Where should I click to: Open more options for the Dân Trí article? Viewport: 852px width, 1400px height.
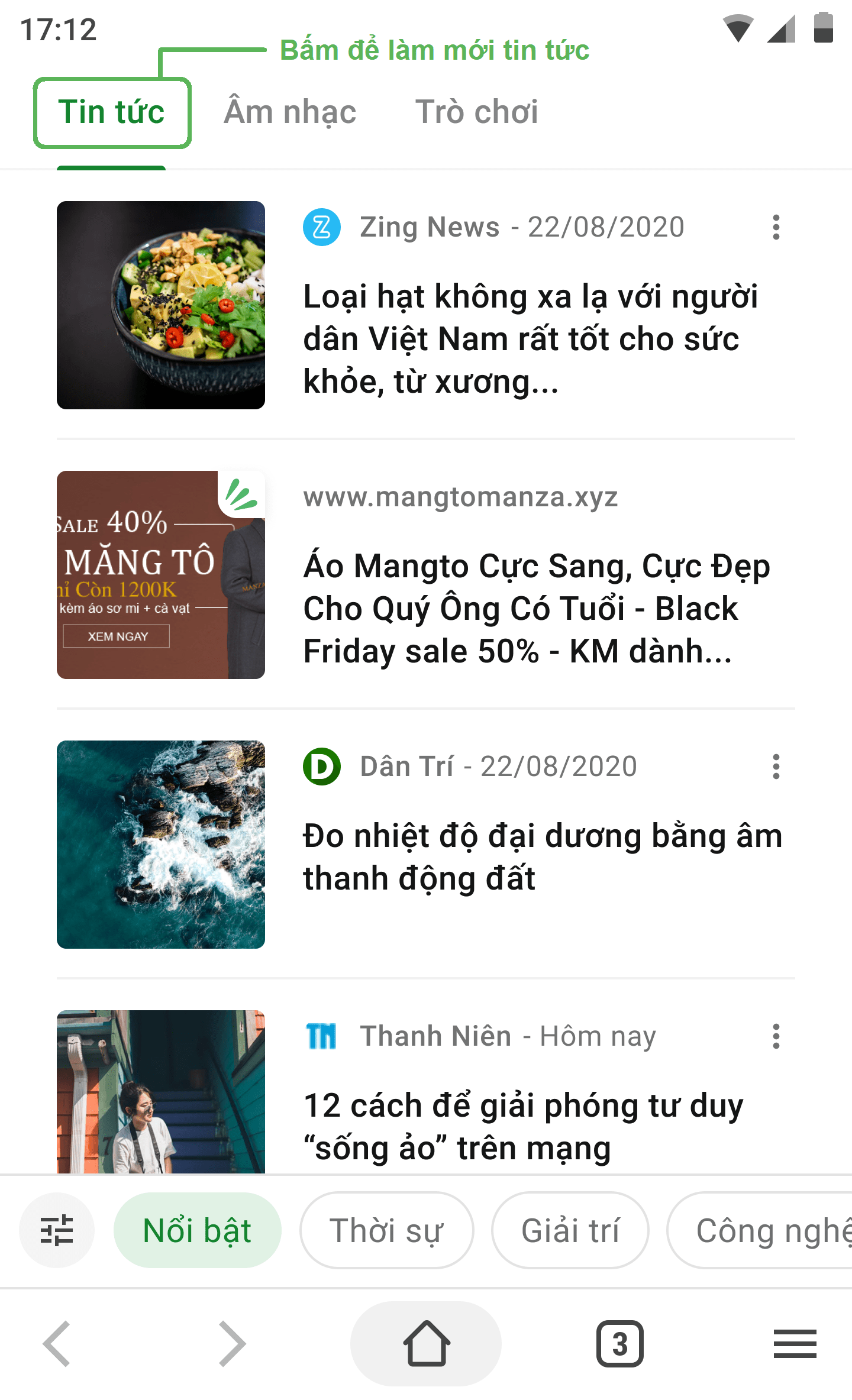tap(776, 767)
